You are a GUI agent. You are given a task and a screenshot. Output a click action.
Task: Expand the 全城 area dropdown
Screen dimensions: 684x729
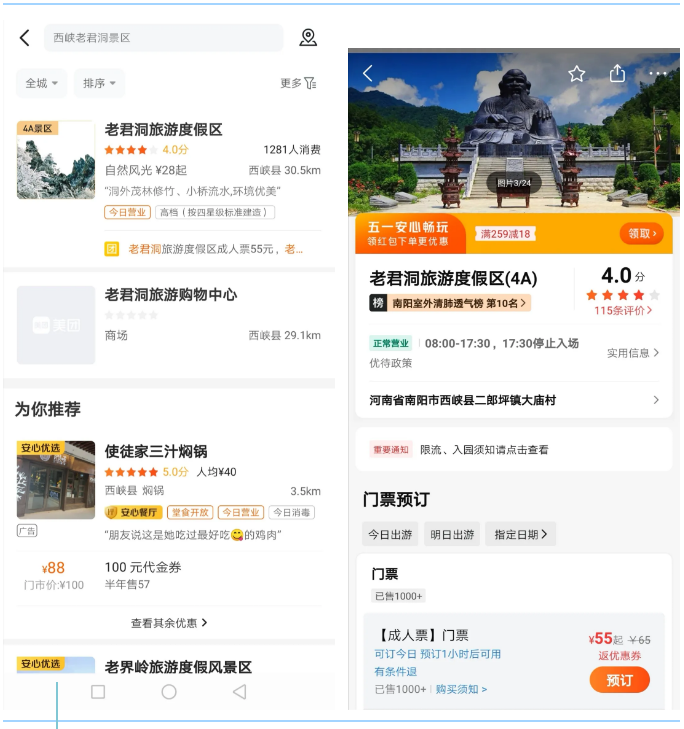(x=41, y=83)
